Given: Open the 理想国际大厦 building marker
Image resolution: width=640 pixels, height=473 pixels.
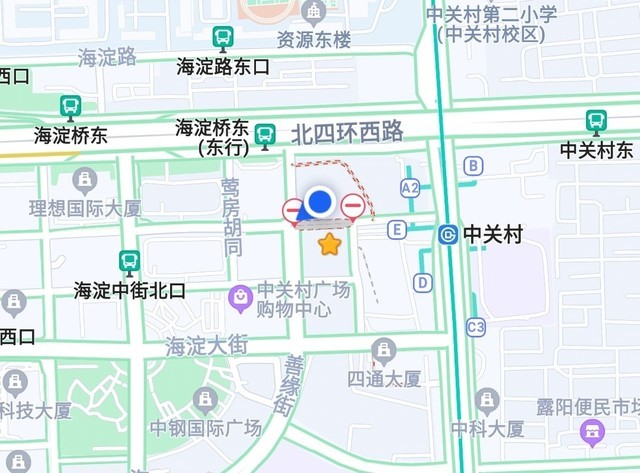Looking at the screenshot, I should tap(85, 181).
